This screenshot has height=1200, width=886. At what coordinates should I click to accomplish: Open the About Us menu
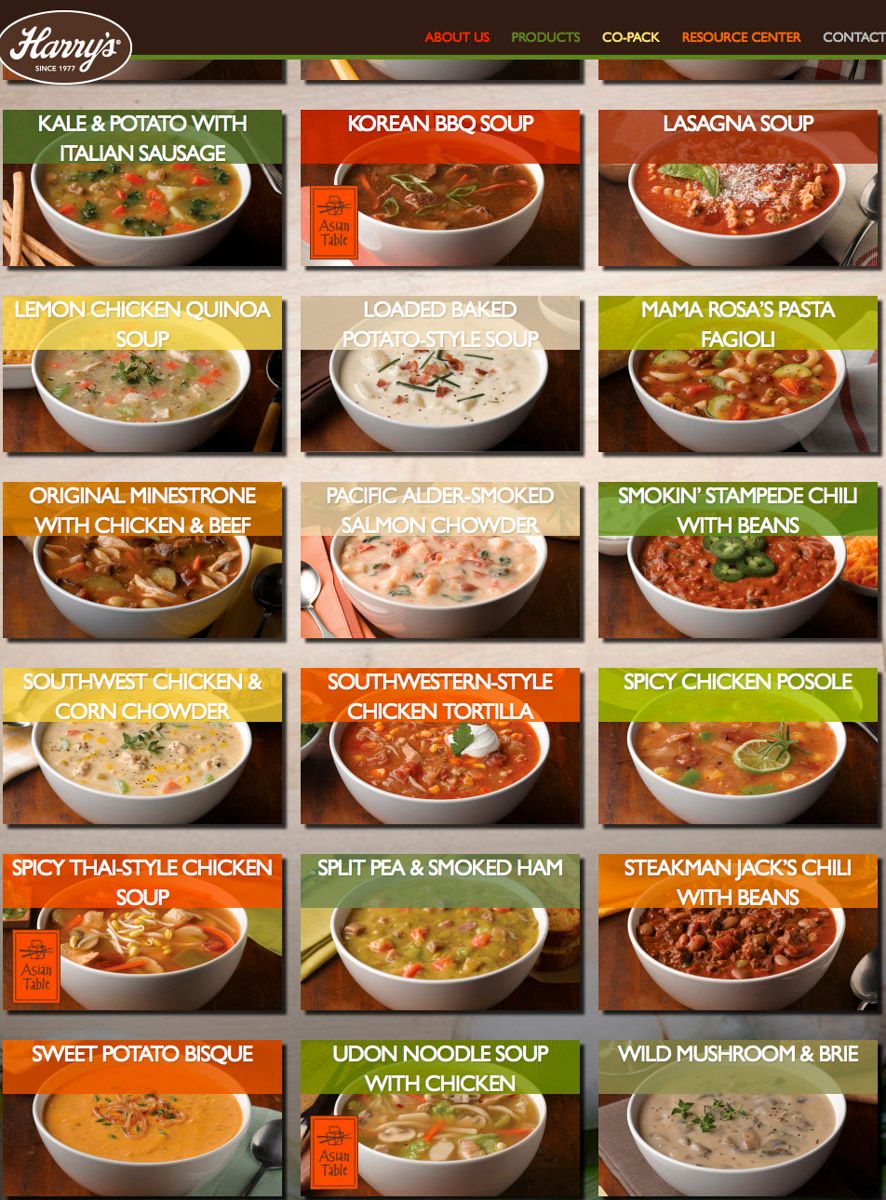(x=457, y=37)
